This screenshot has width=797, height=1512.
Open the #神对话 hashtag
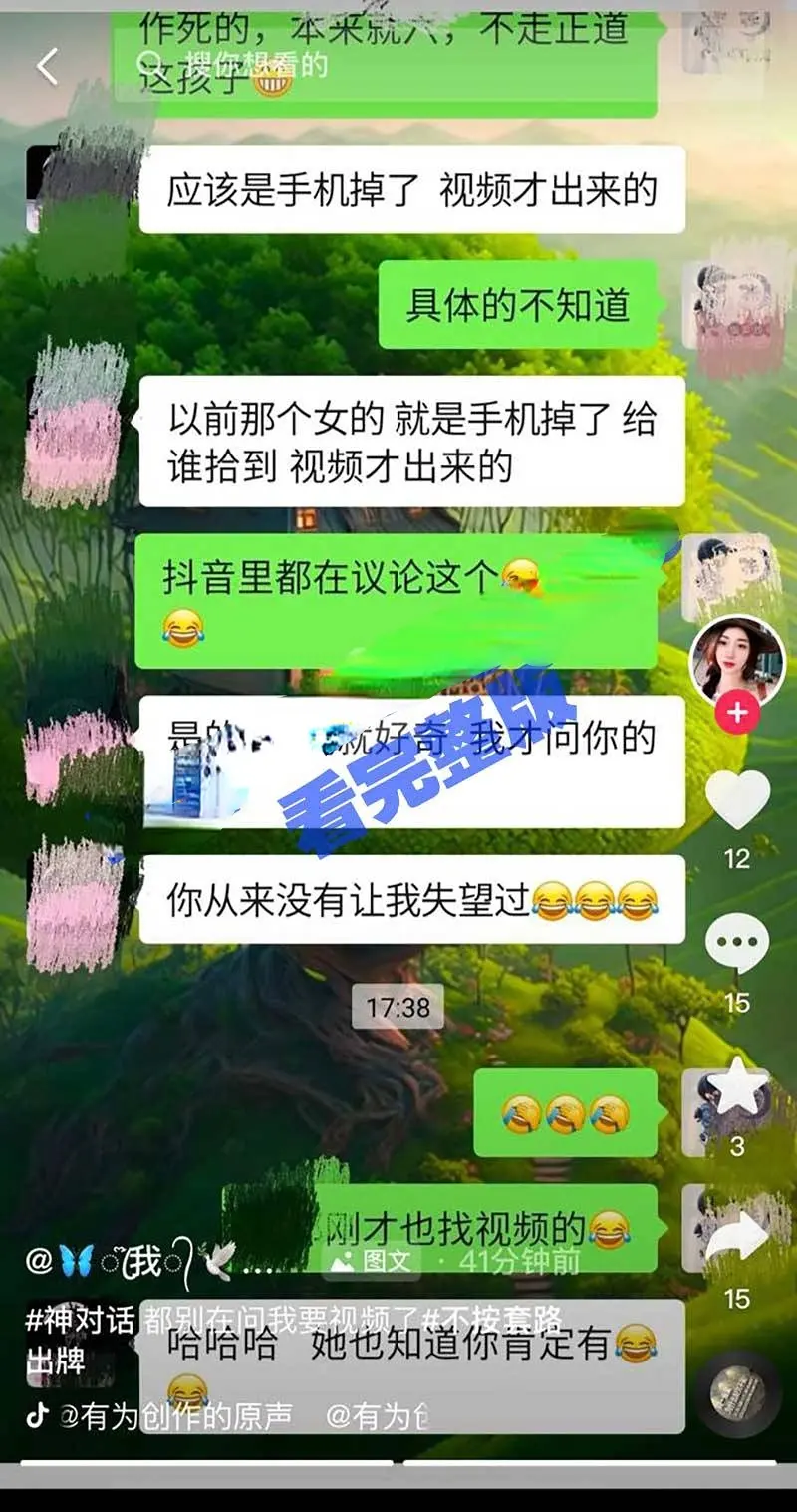[x=80, y=1321]
